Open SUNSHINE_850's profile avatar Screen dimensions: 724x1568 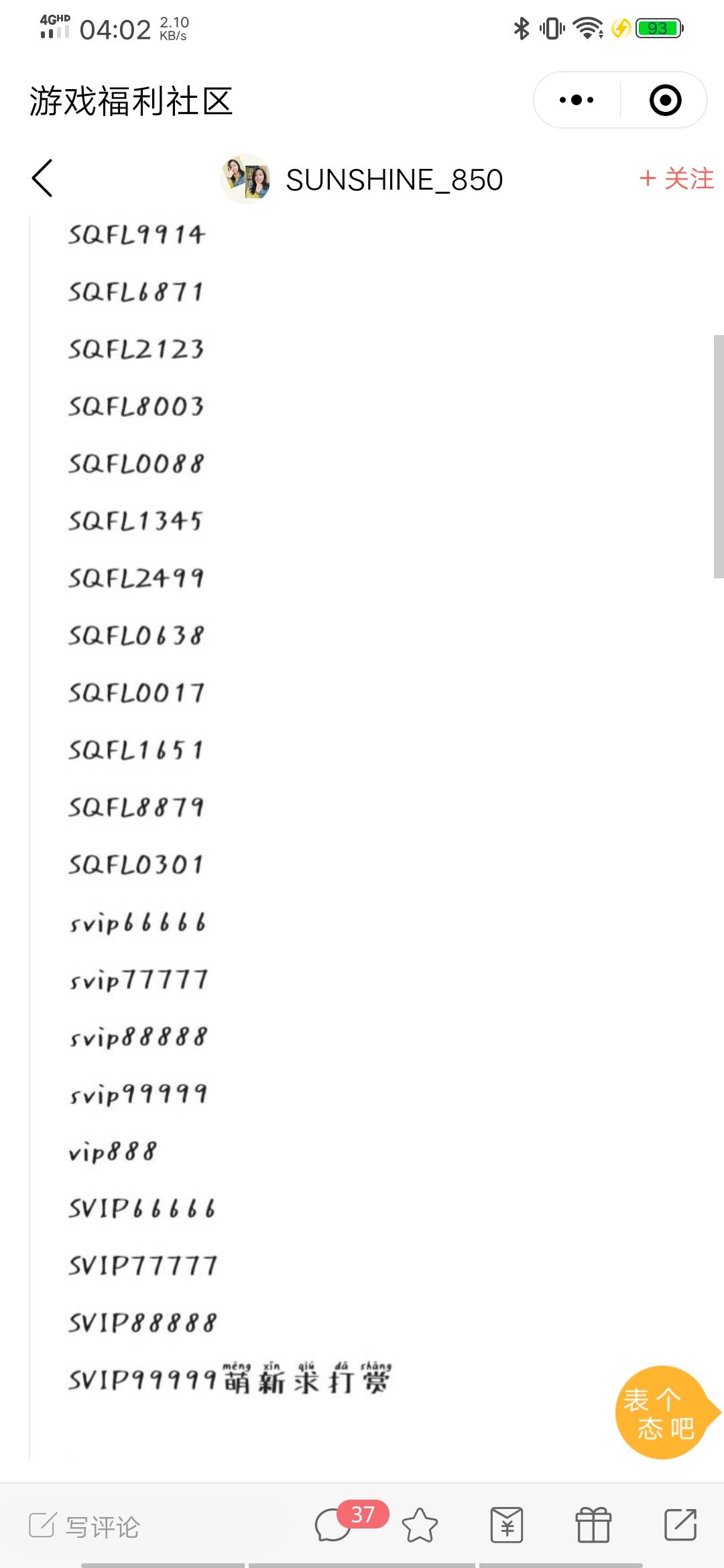pos(245,178)
